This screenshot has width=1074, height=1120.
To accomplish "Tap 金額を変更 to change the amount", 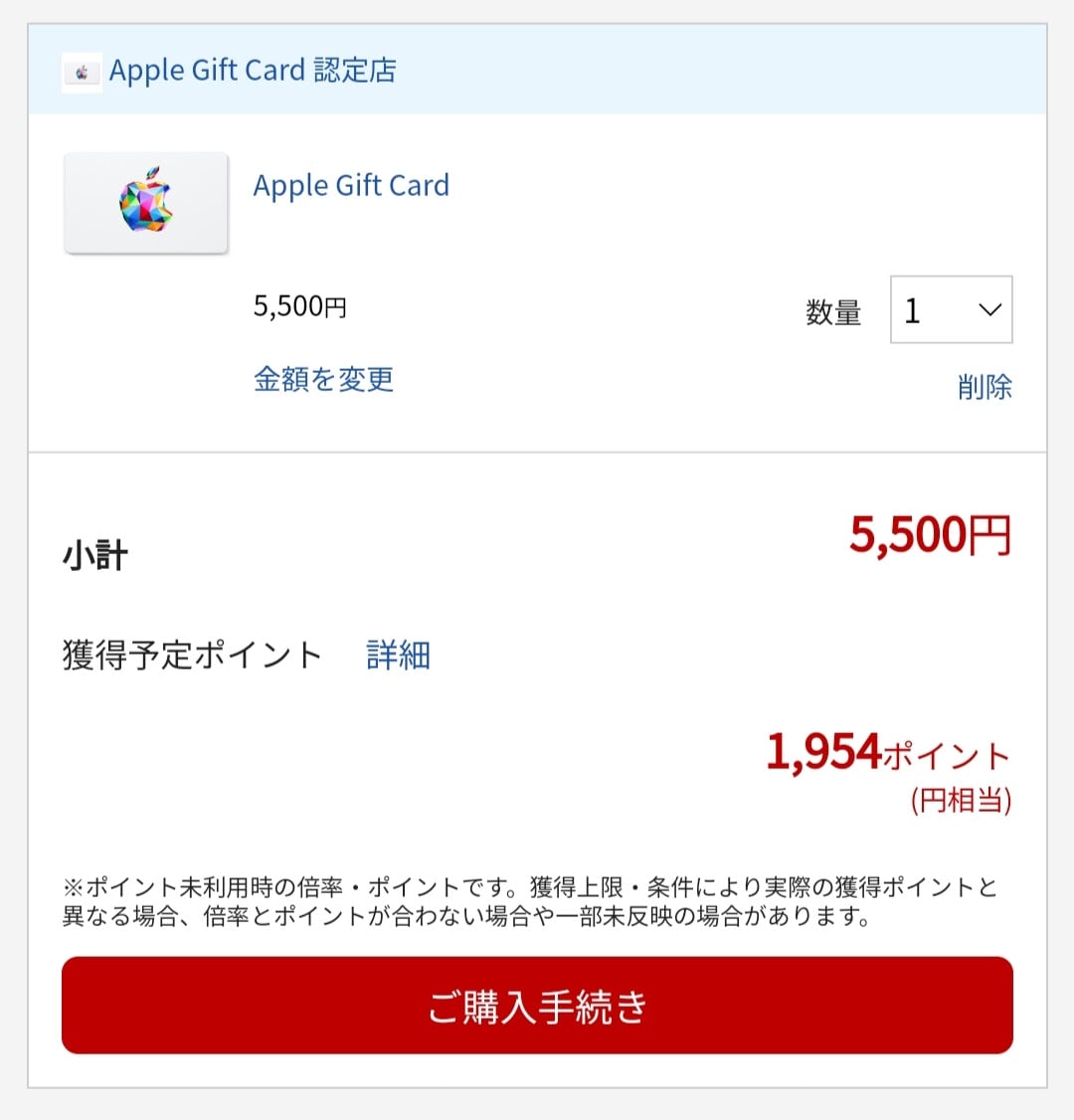I will click(323, 379).
